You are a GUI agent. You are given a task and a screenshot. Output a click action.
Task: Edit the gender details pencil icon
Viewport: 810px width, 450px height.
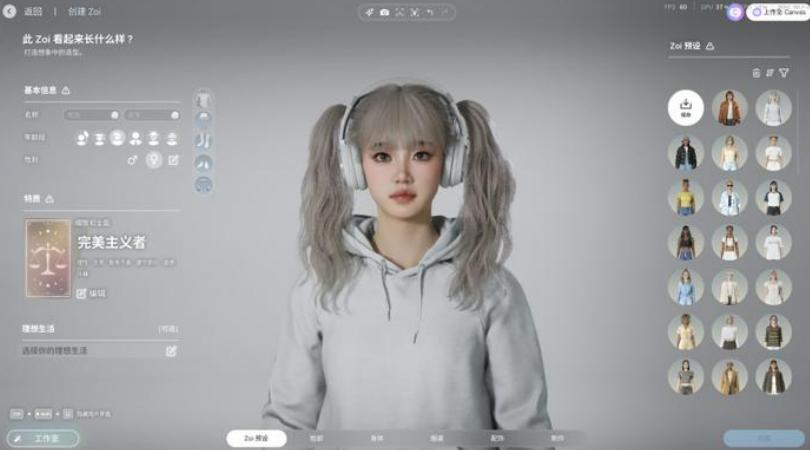[173, 160]
